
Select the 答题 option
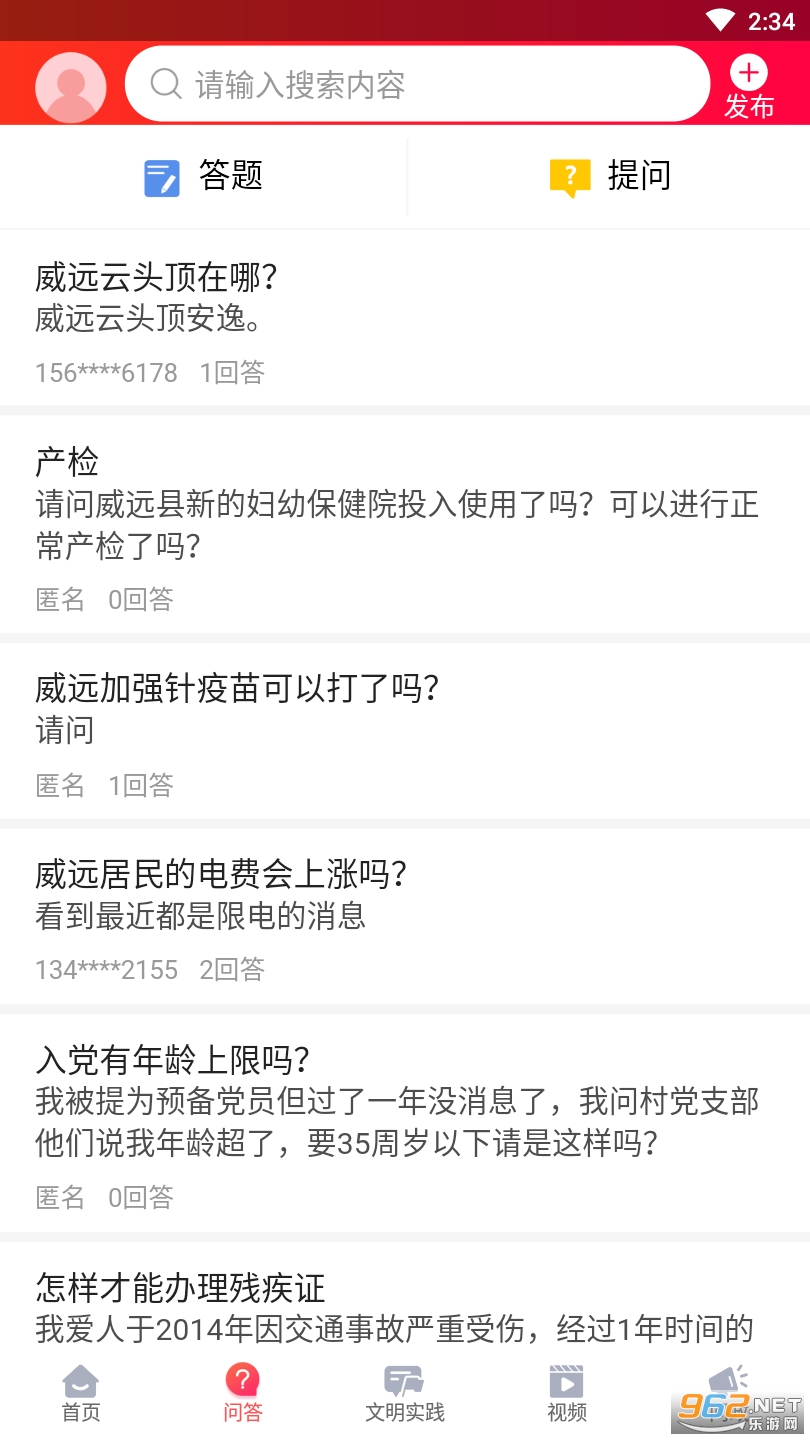pyautogui.click(x=204, y=177)
